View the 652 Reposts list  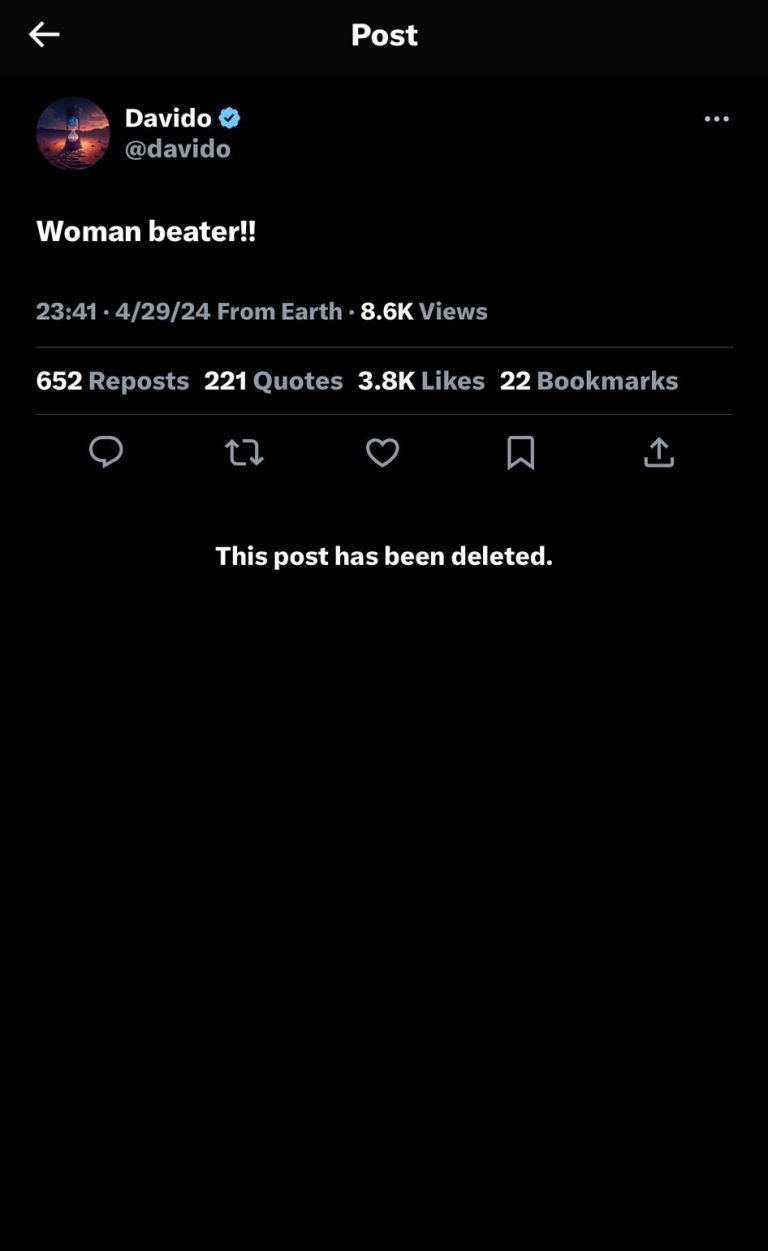tap(112, 381)
